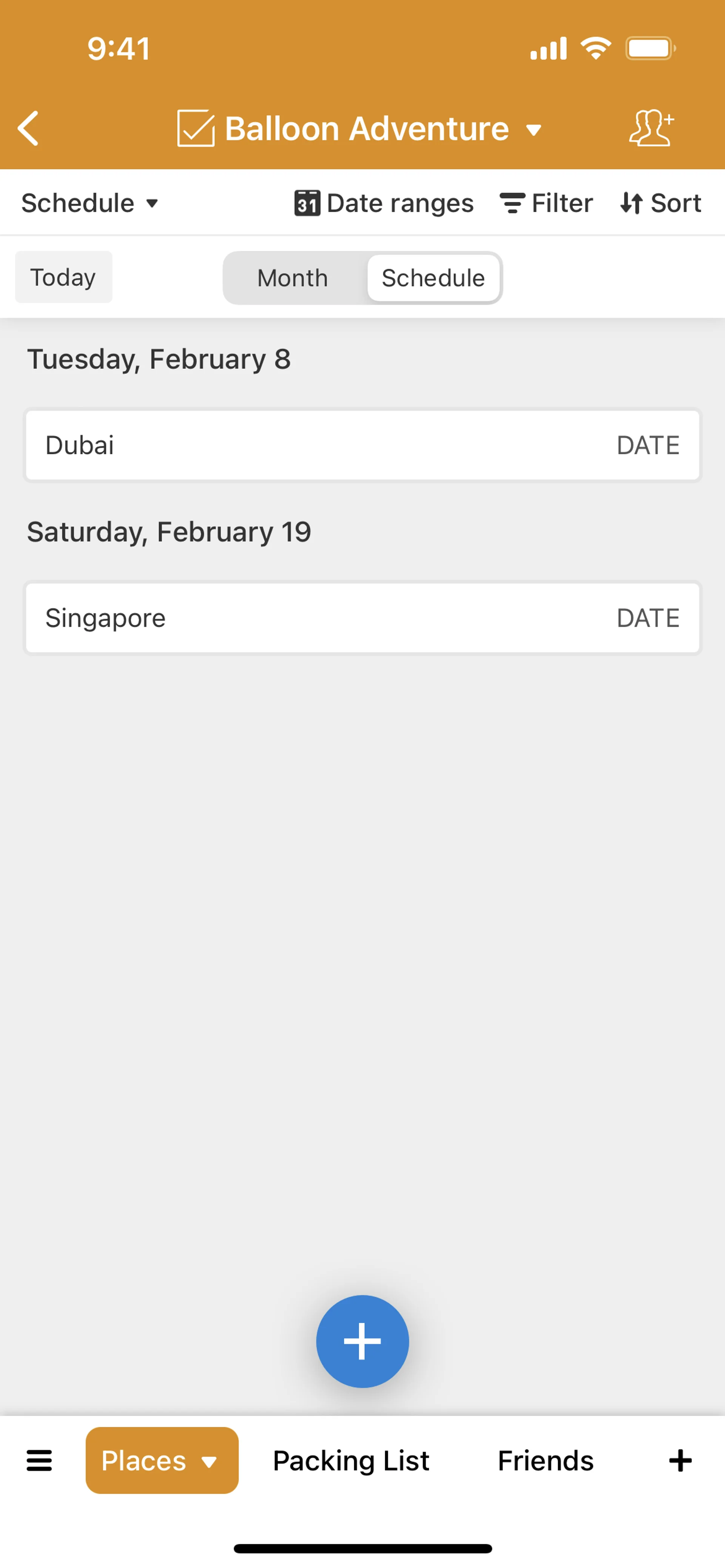Switch to the Packing List table

click(x=351, y=1460)
